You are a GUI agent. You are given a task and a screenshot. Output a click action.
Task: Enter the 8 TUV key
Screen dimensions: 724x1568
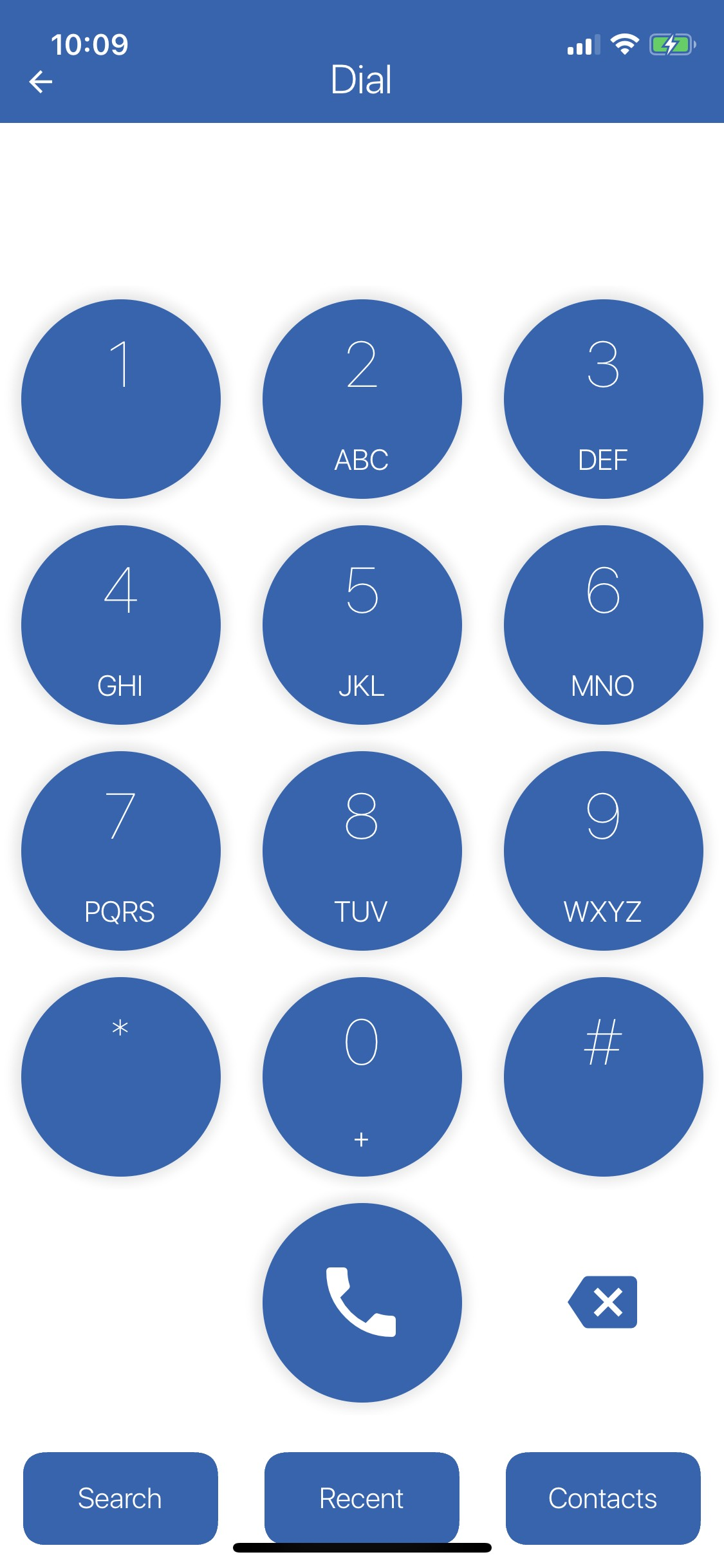click(x=362, y=851)
